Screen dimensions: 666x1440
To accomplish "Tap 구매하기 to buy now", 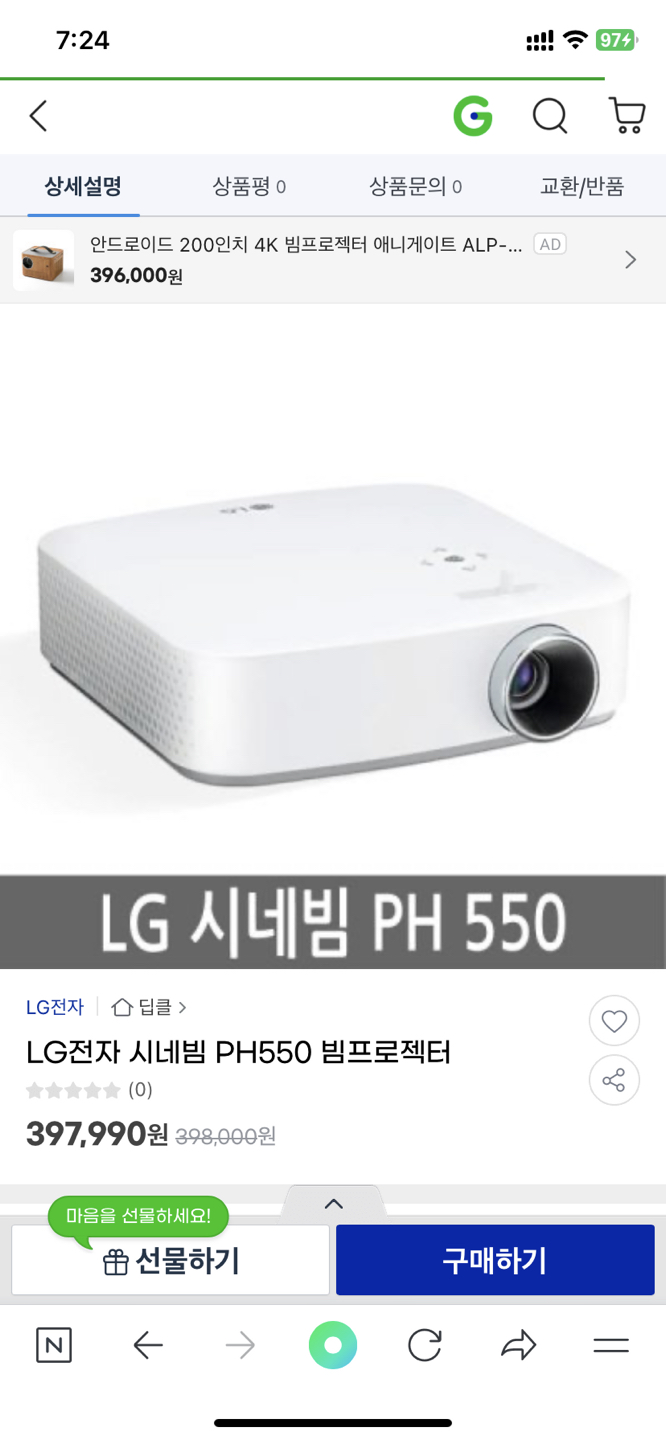I will click(x=495, y=1261).
